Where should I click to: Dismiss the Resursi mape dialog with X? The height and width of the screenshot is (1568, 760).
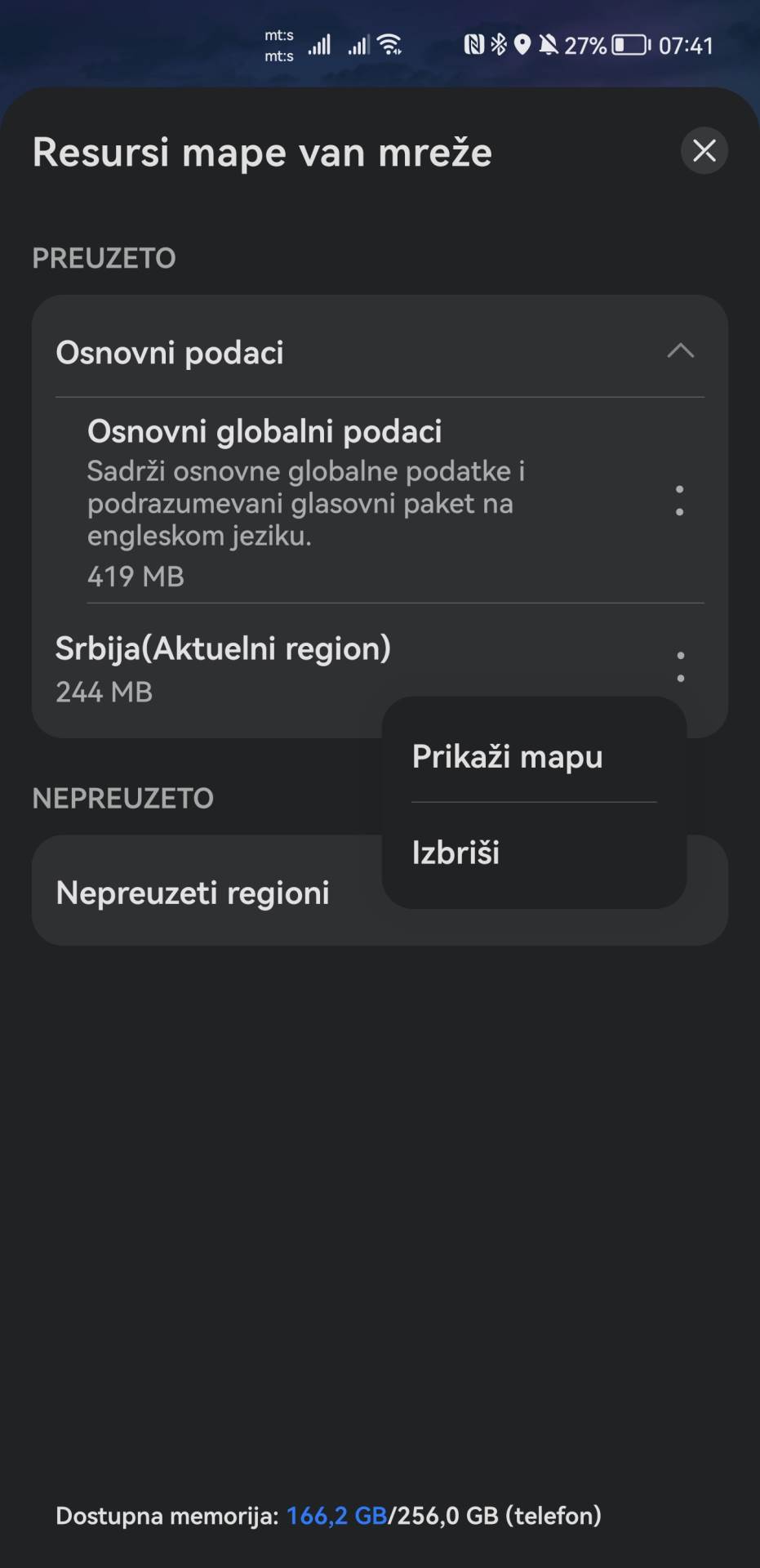[704, 150]
